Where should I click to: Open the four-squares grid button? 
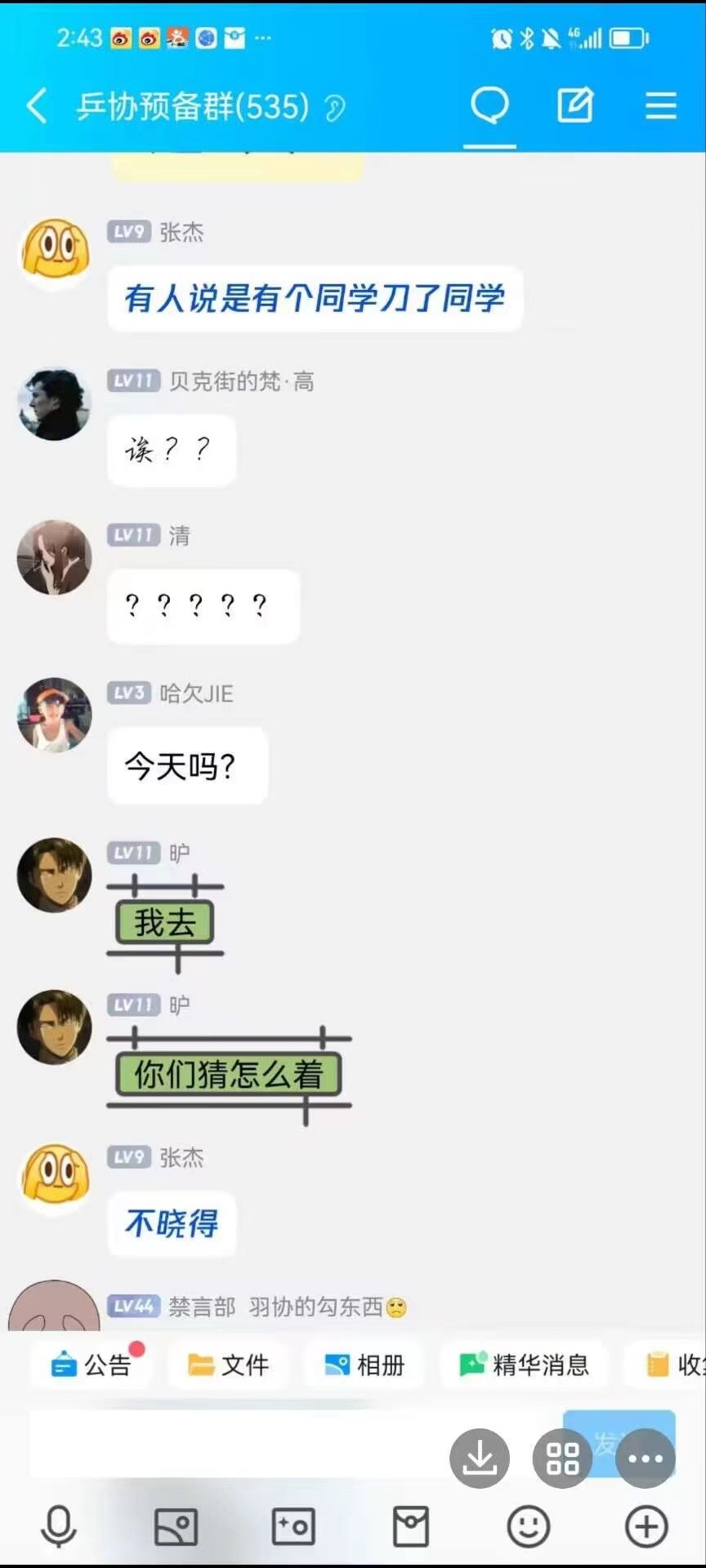[562, 1458]
